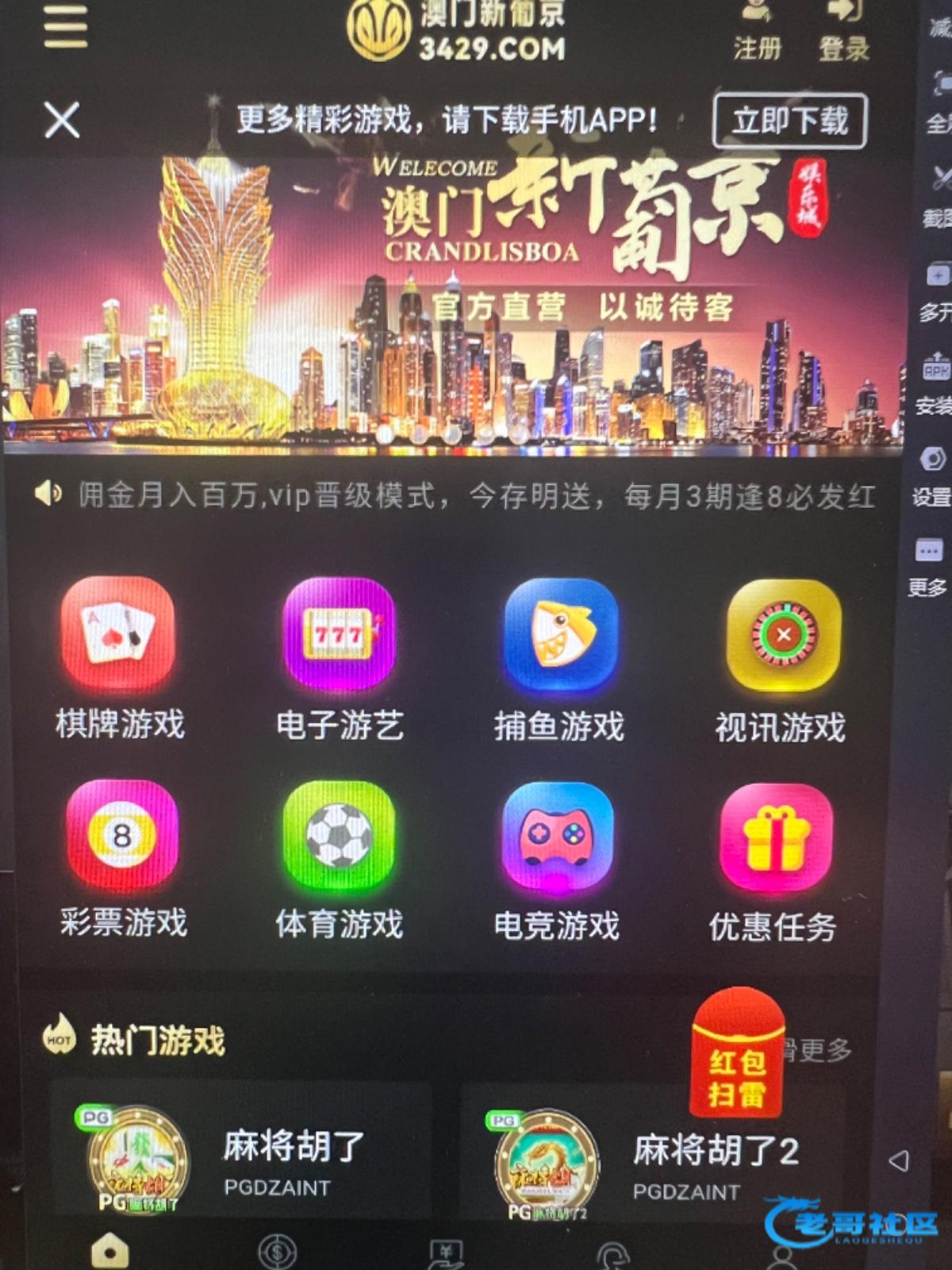Viewport: 952px width, 1270px height.
Task: Open the Macau Lisboa promotional banner
Action: pos(452,302)
